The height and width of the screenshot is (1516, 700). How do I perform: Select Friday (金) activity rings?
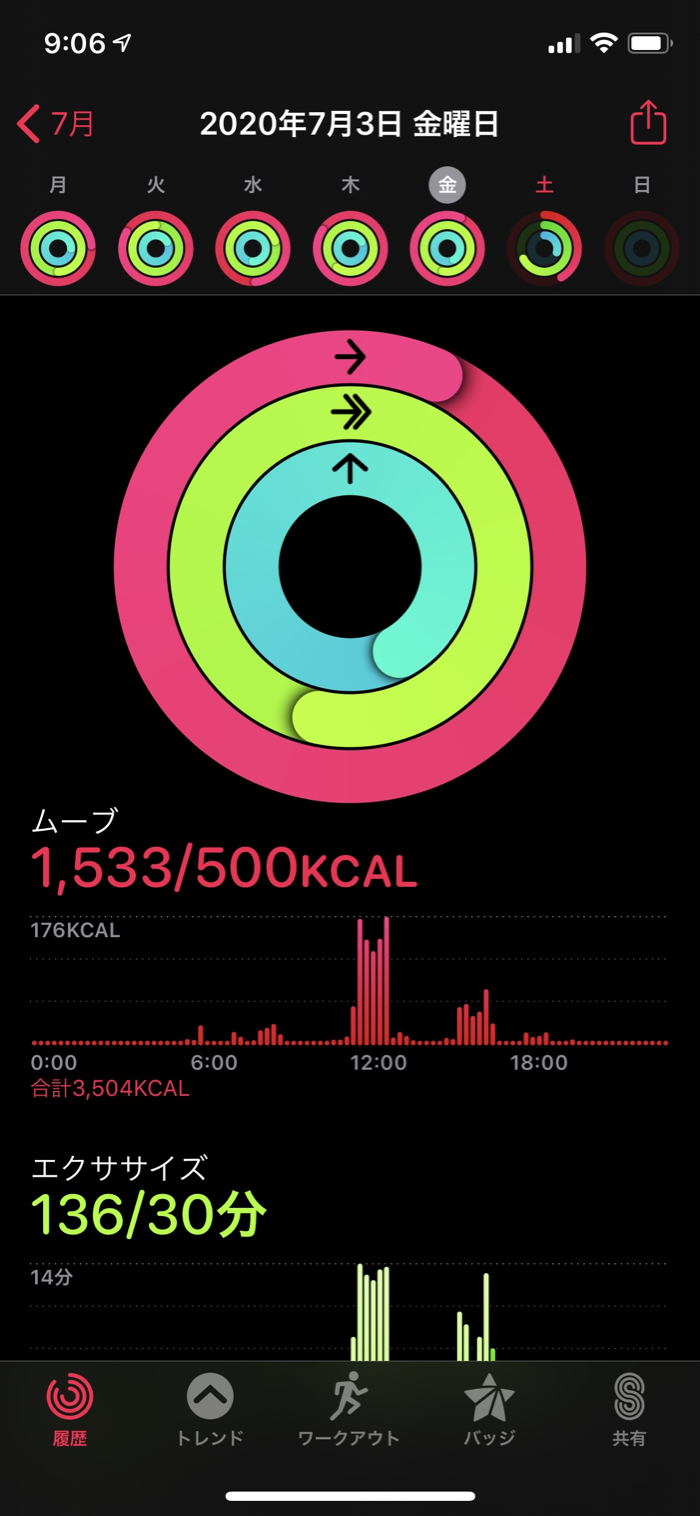click(x=447, y=248)
